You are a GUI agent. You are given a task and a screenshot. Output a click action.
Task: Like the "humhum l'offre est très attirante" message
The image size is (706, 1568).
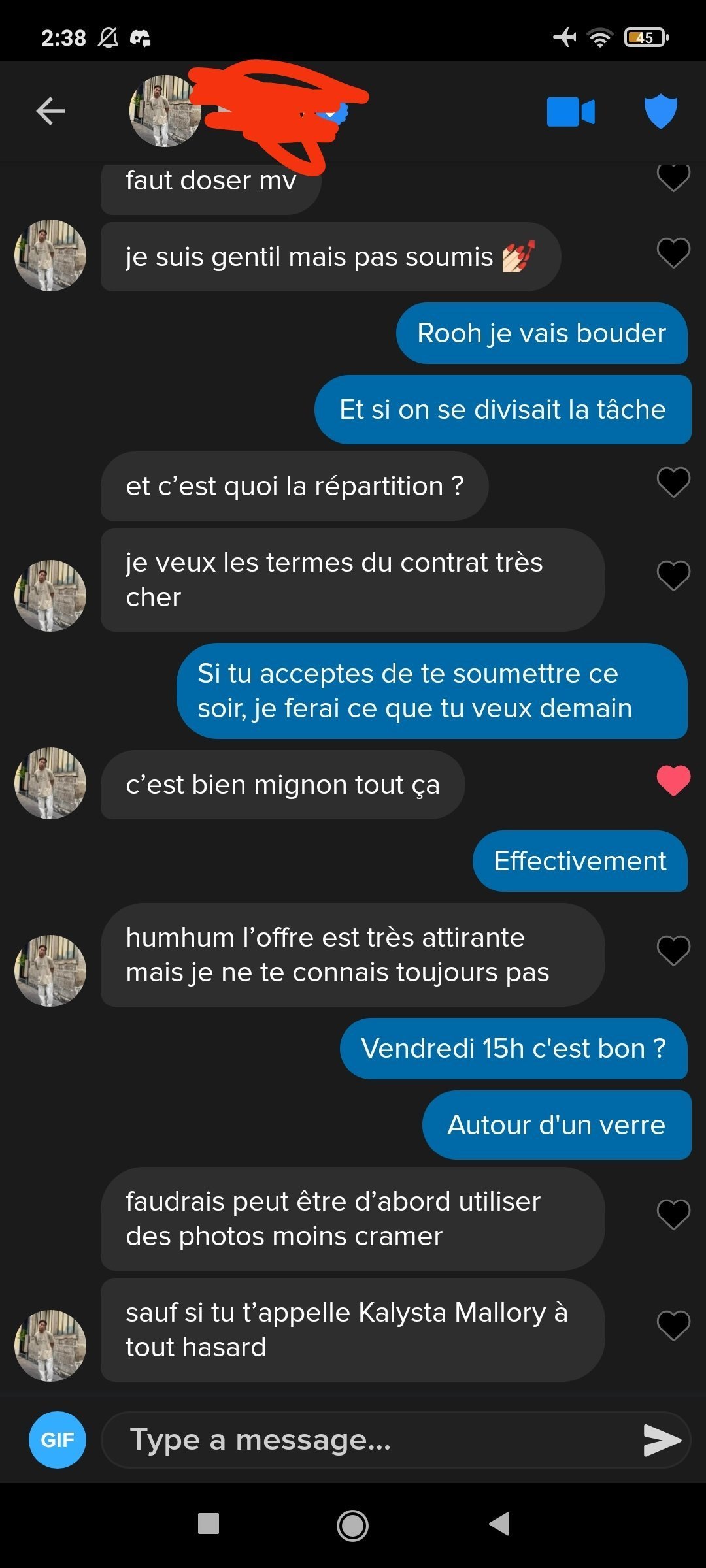tap(673, 951)
